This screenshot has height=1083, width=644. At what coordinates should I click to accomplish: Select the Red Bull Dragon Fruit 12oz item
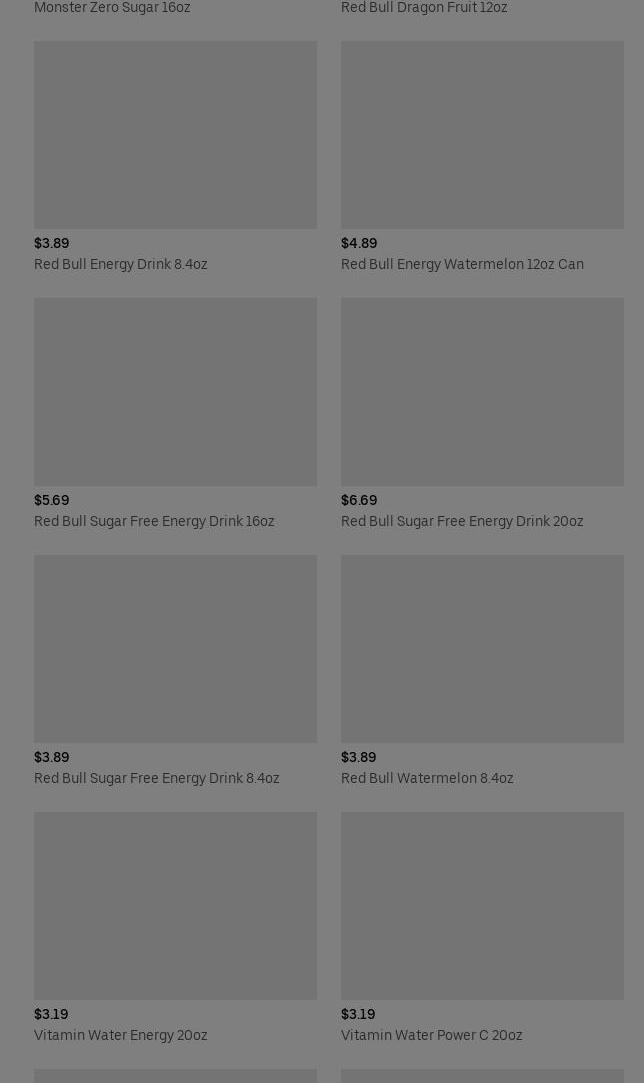424,8
